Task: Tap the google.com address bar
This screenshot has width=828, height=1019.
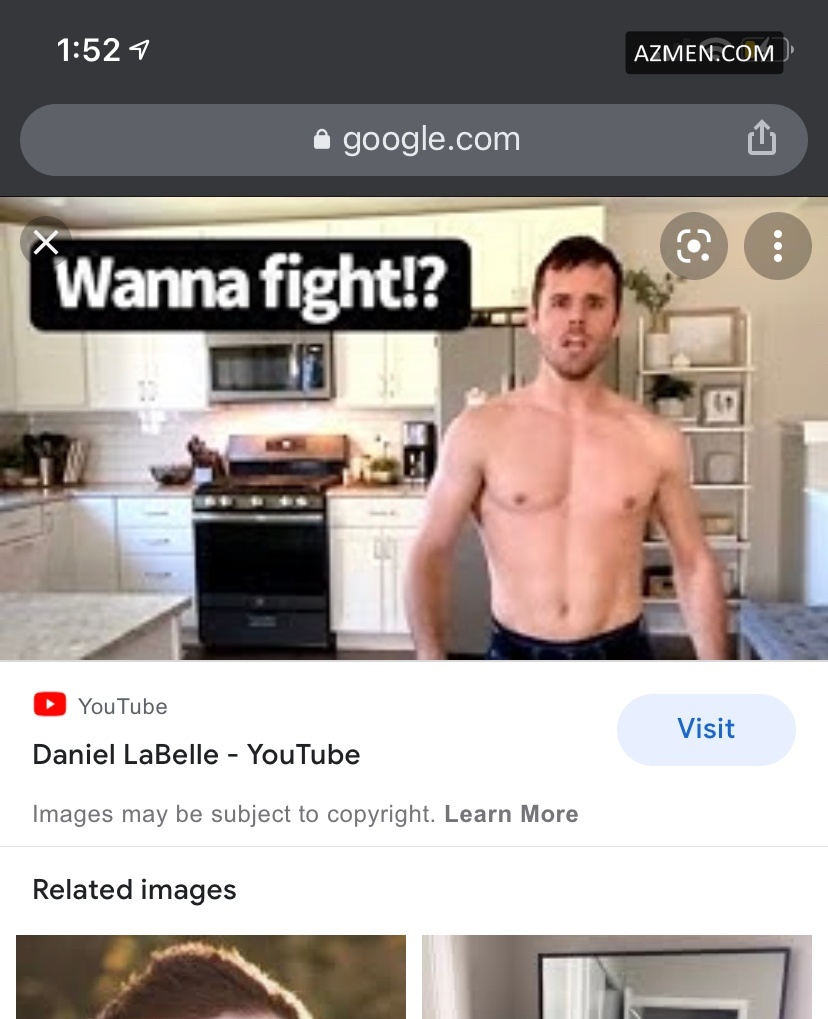Action: (415, 139)
